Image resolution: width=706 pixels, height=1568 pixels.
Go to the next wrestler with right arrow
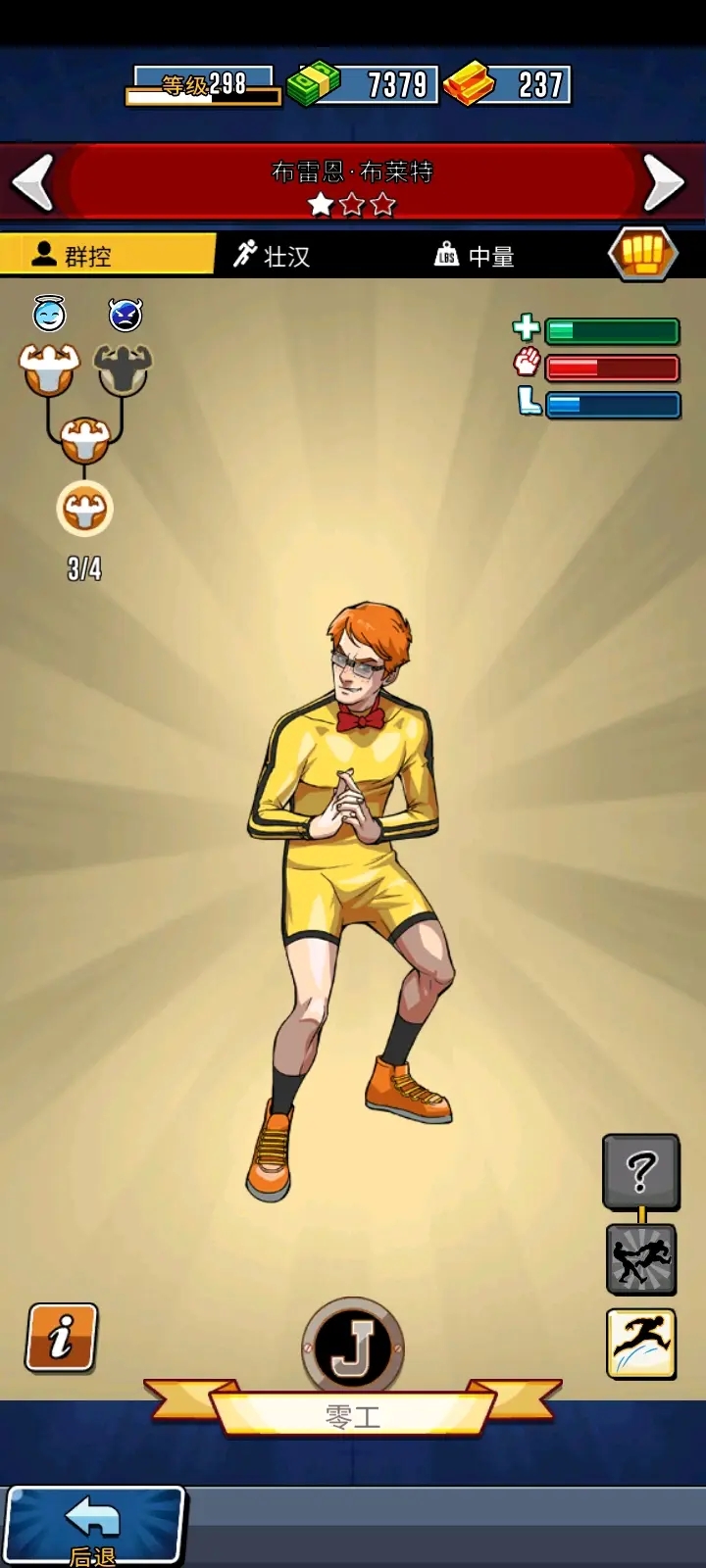point(664,182)
